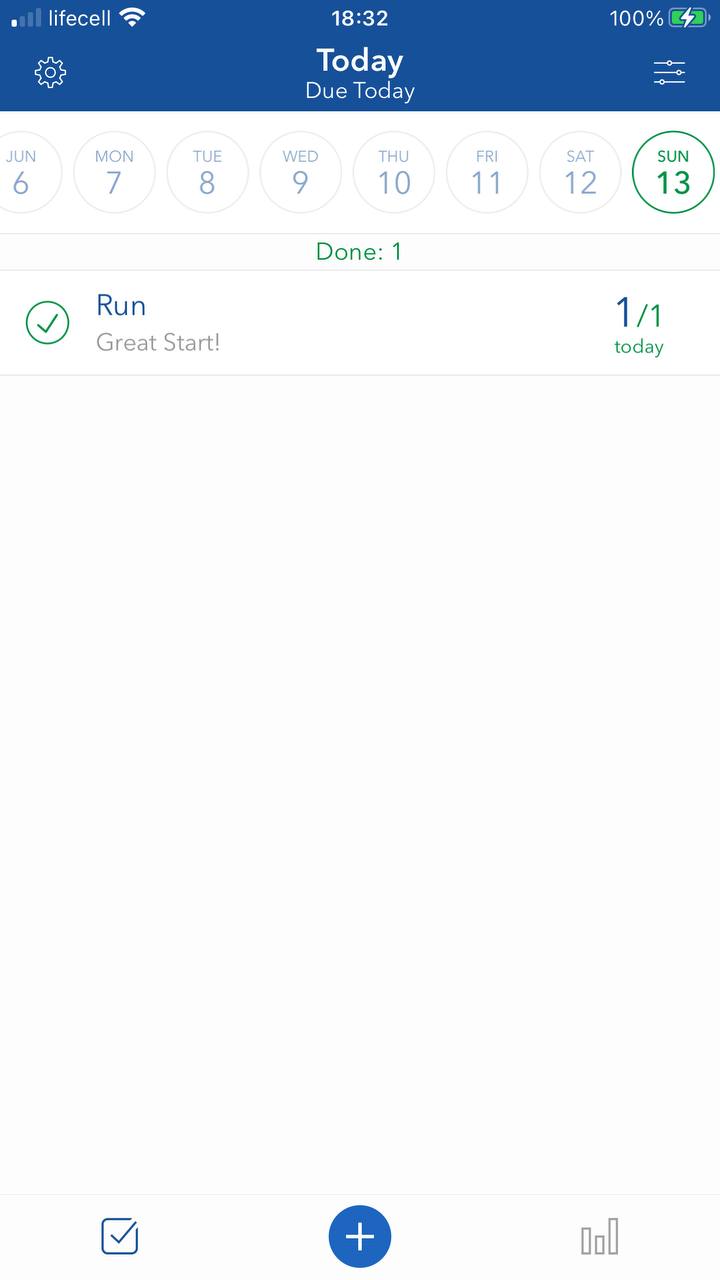Select day 6 in the date strip
This screenshot has height=1280, width=720.
pyautogui.click(x=21, y=173)
